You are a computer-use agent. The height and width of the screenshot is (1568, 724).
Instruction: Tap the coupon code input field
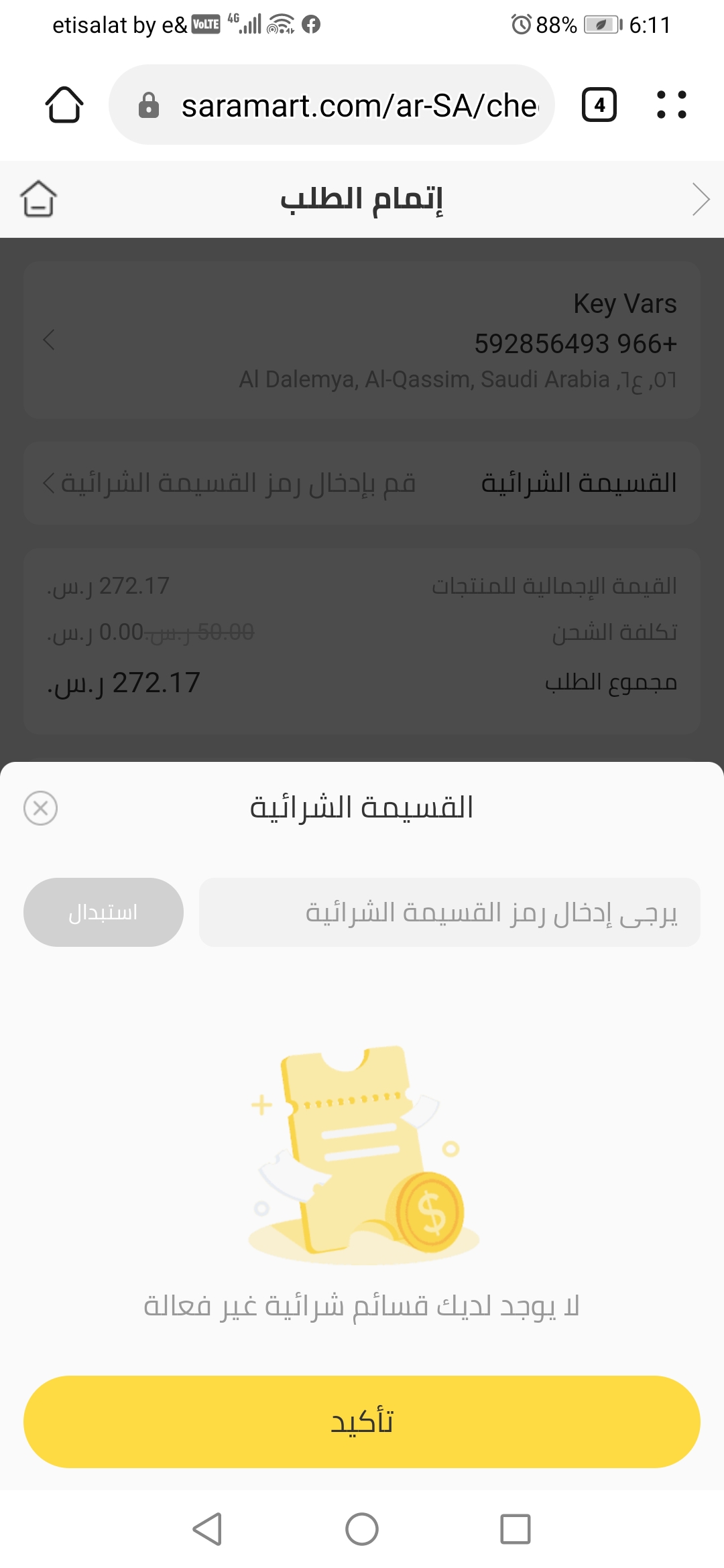pos(449,912)
